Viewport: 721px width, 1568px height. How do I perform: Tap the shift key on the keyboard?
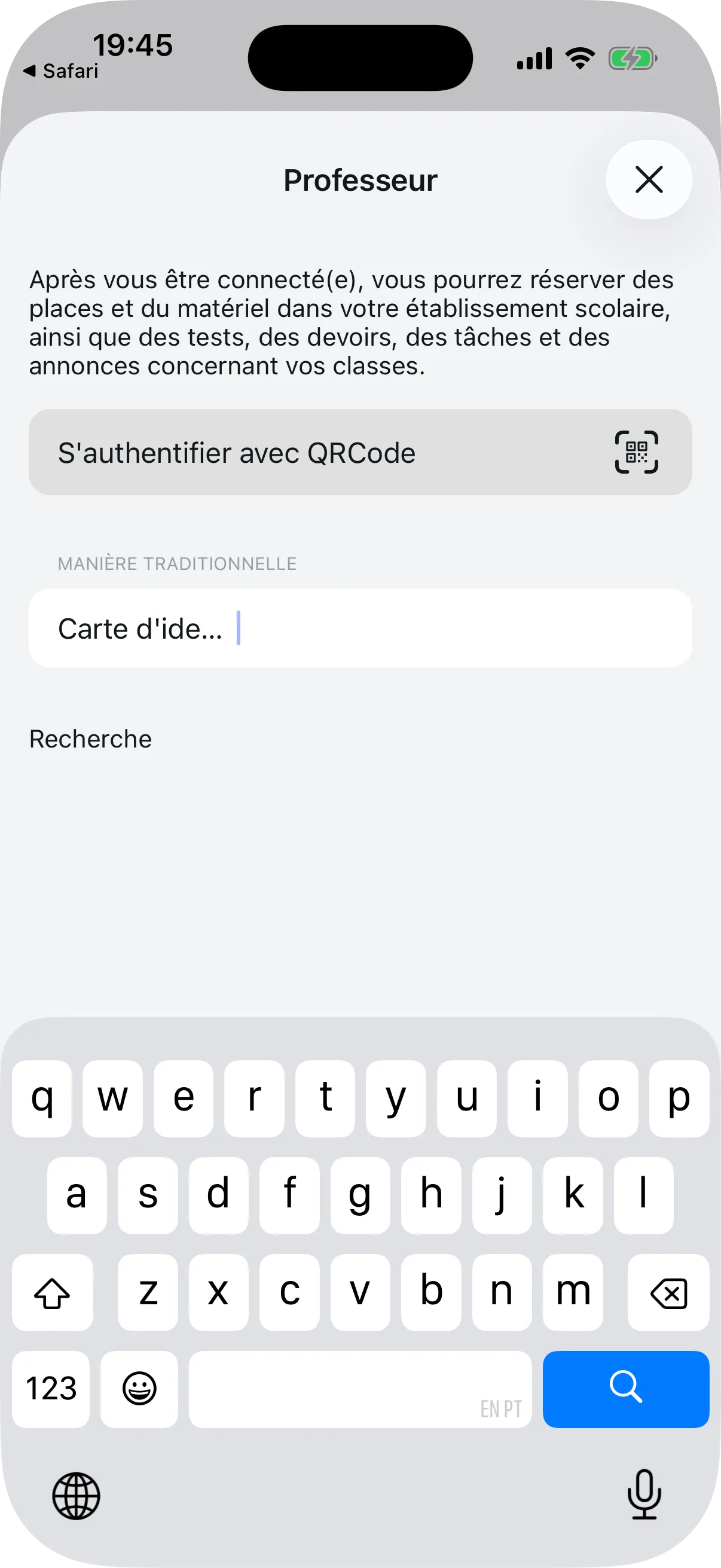coord(53,1292)
